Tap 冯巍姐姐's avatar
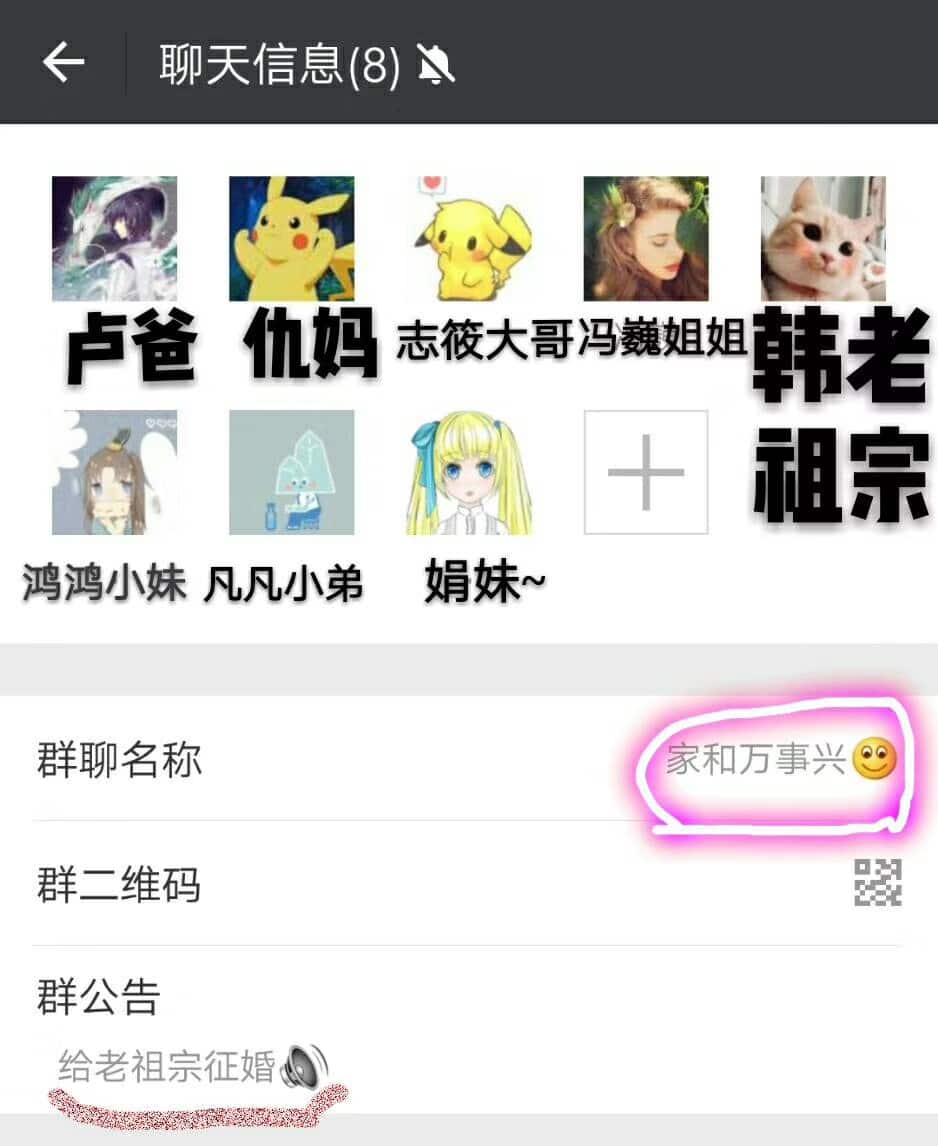The image size is (938, 1146). [x=646, y=239]
